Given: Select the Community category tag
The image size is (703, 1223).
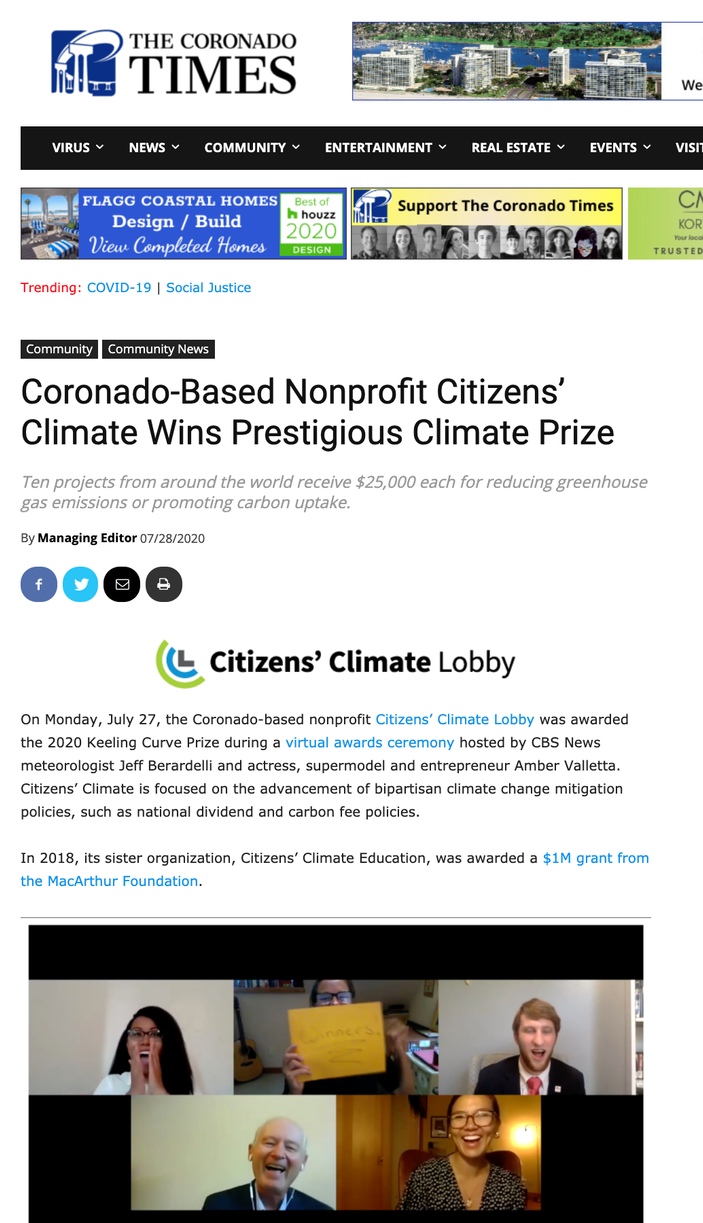Looking at the screenshot, I should pos(59,349).
